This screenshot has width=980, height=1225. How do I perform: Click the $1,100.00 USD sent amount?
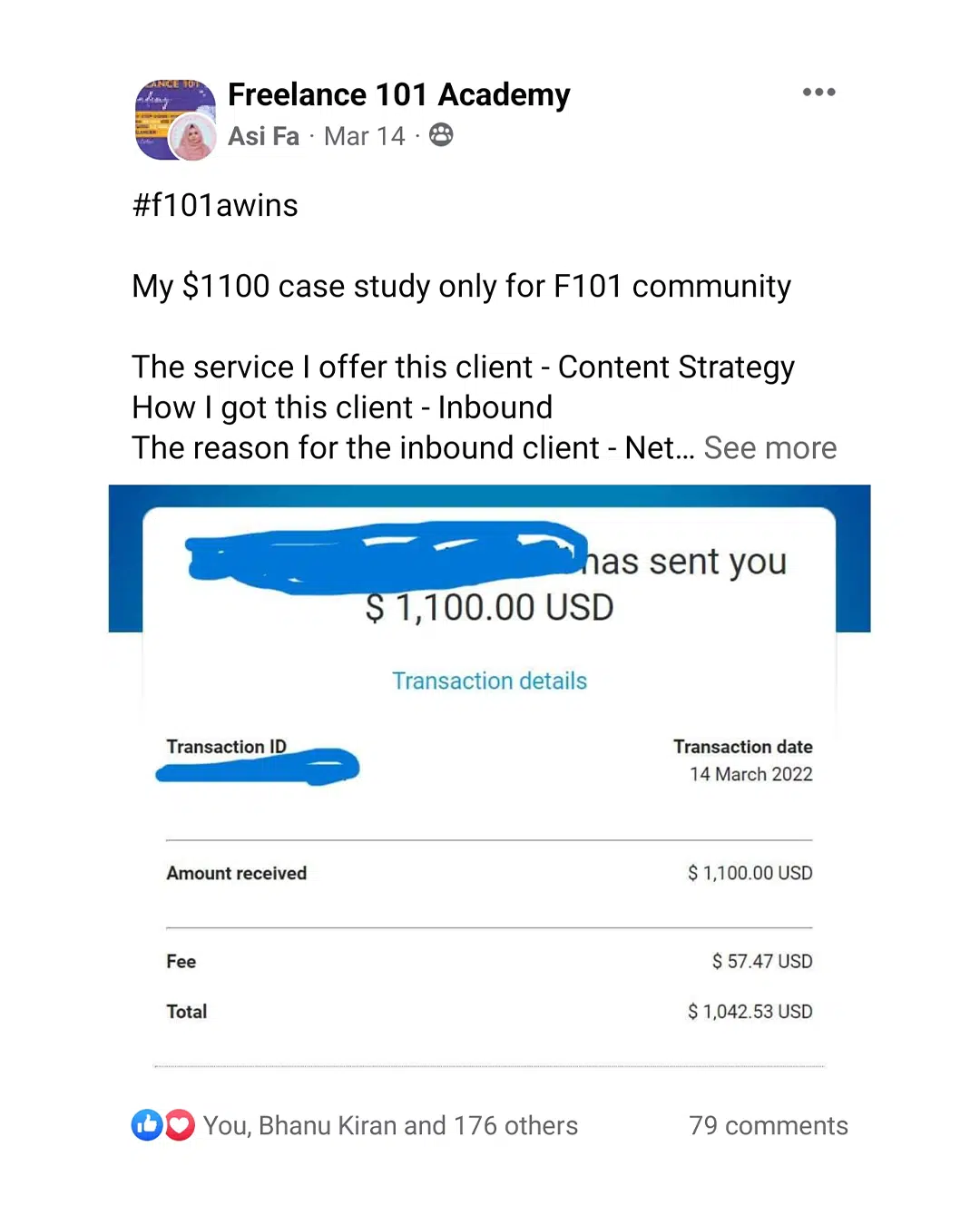(490, 608)
